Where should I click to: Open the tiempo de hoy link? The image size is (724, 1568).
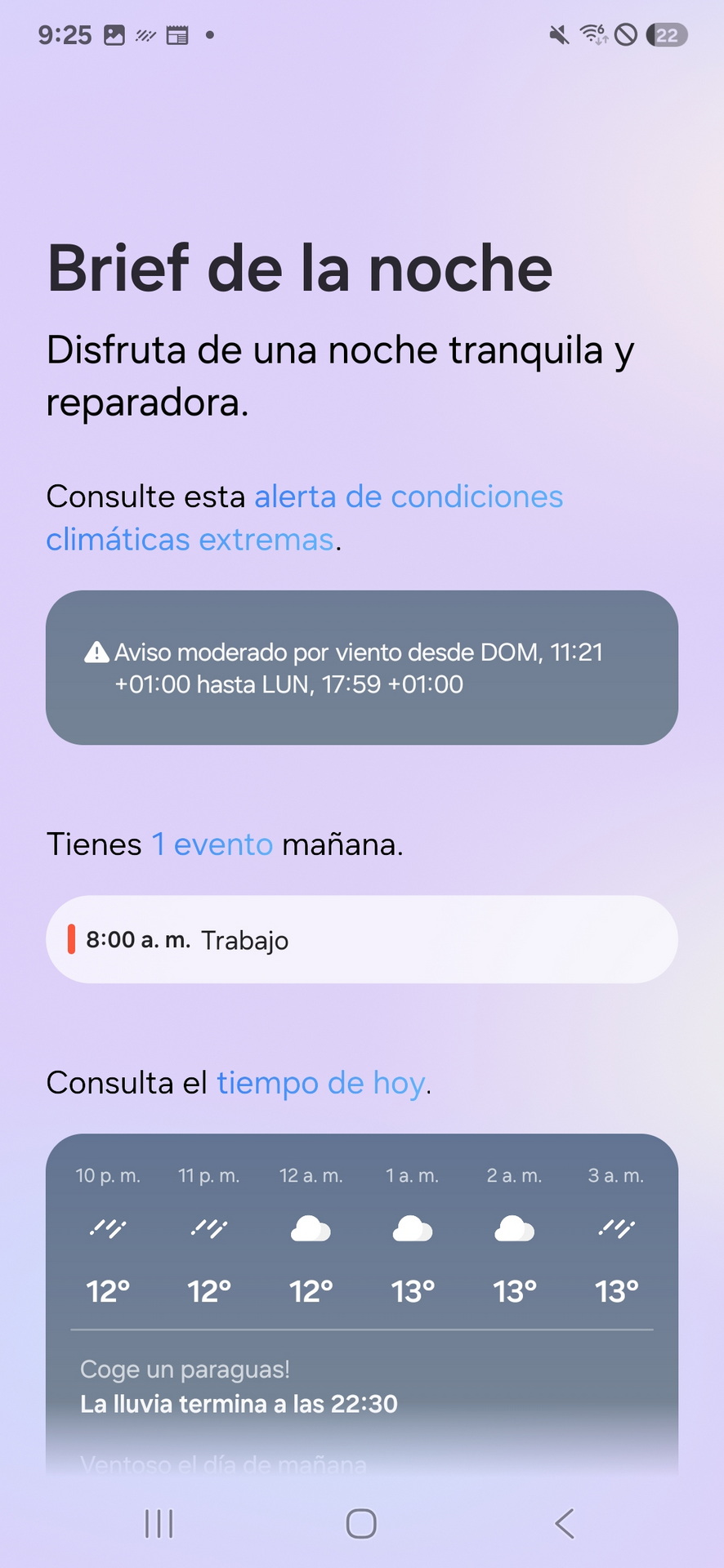click(x=320, y=1083)
